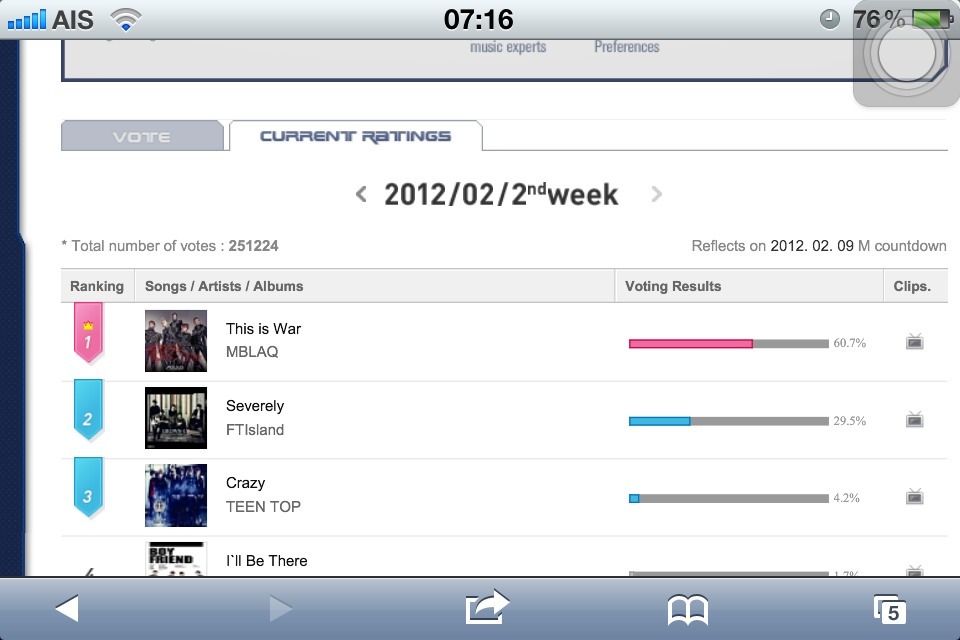
Task: Open the clip for This is War
Action: click(x=914, y=342)
